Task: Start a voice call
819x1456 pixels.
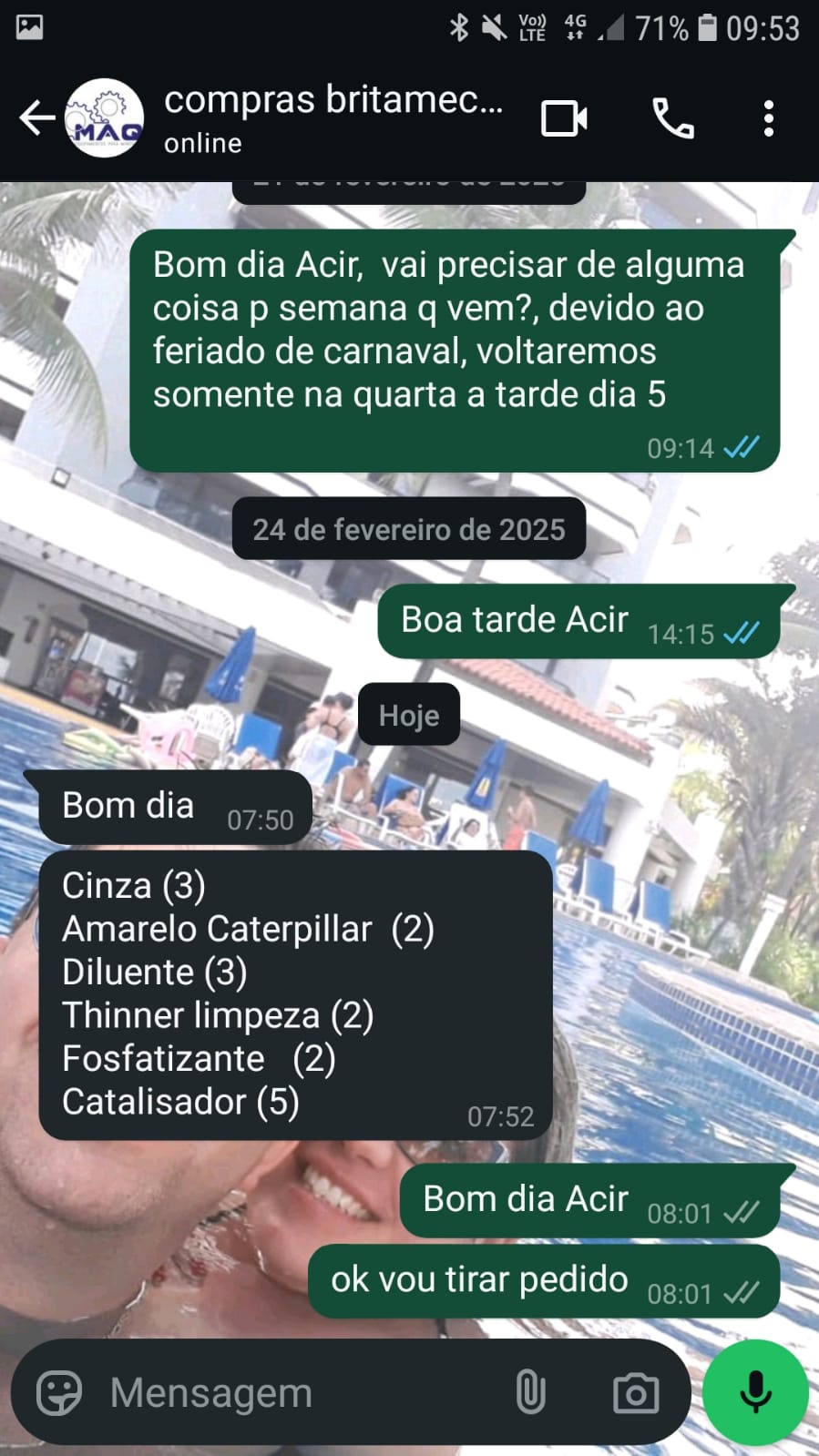Action: (x=673, y=118)
